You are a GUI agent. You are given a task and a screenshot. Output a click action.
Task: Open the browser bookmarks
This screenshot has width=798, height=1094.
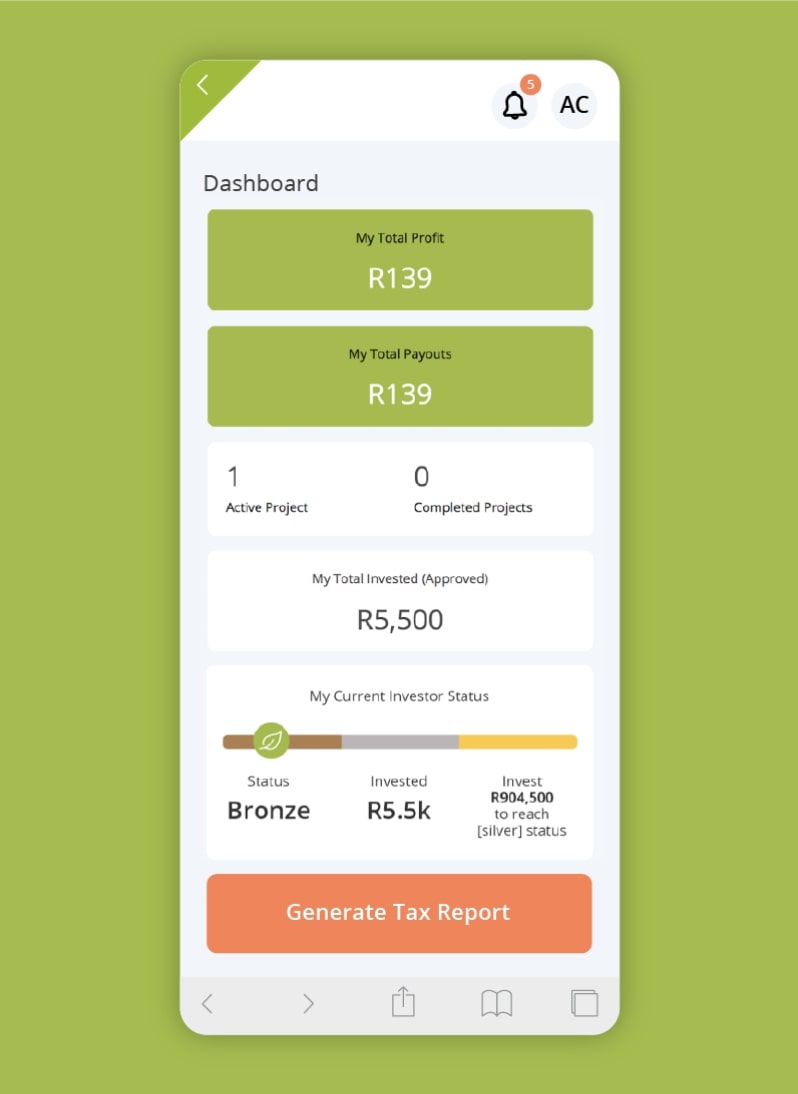tap(496, 1003)
